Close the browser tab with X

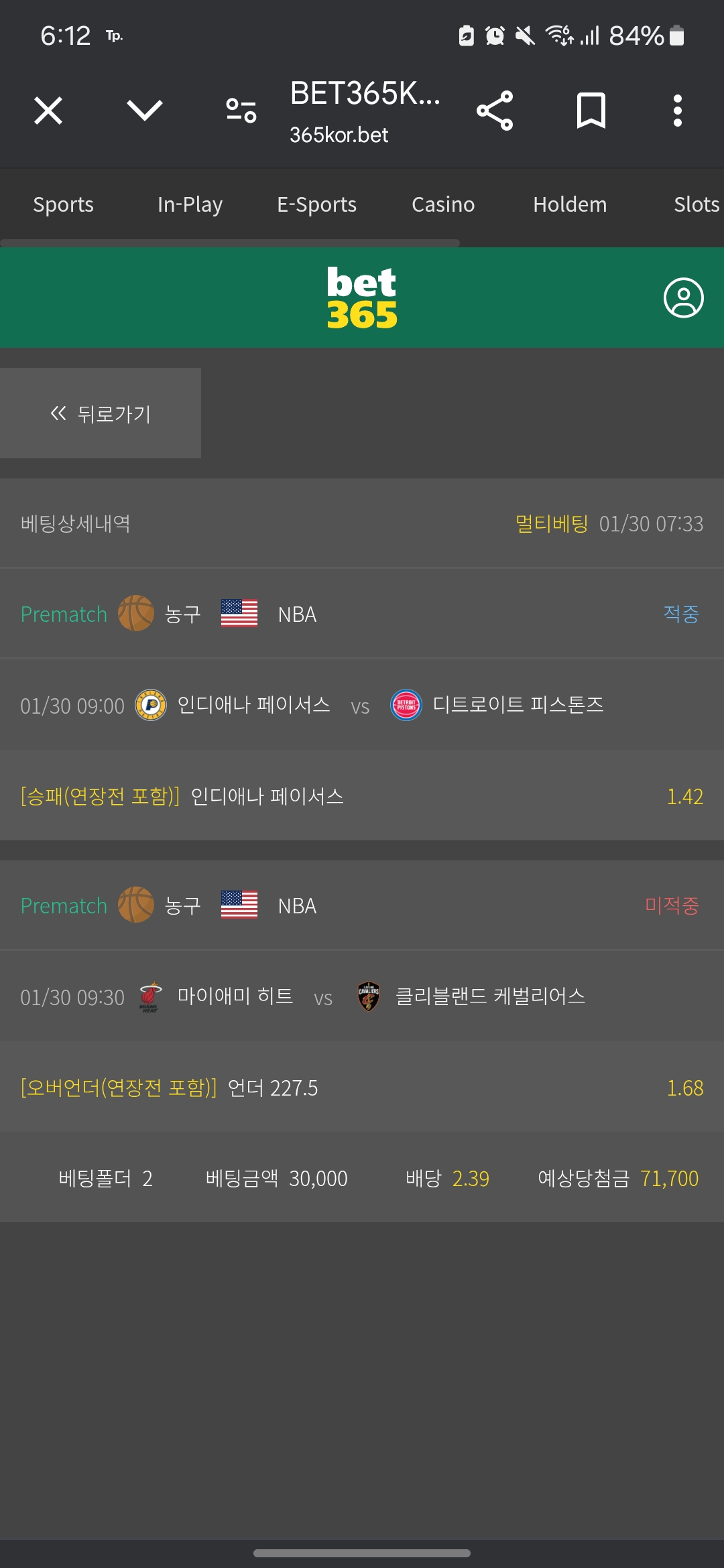coord(48,111)
